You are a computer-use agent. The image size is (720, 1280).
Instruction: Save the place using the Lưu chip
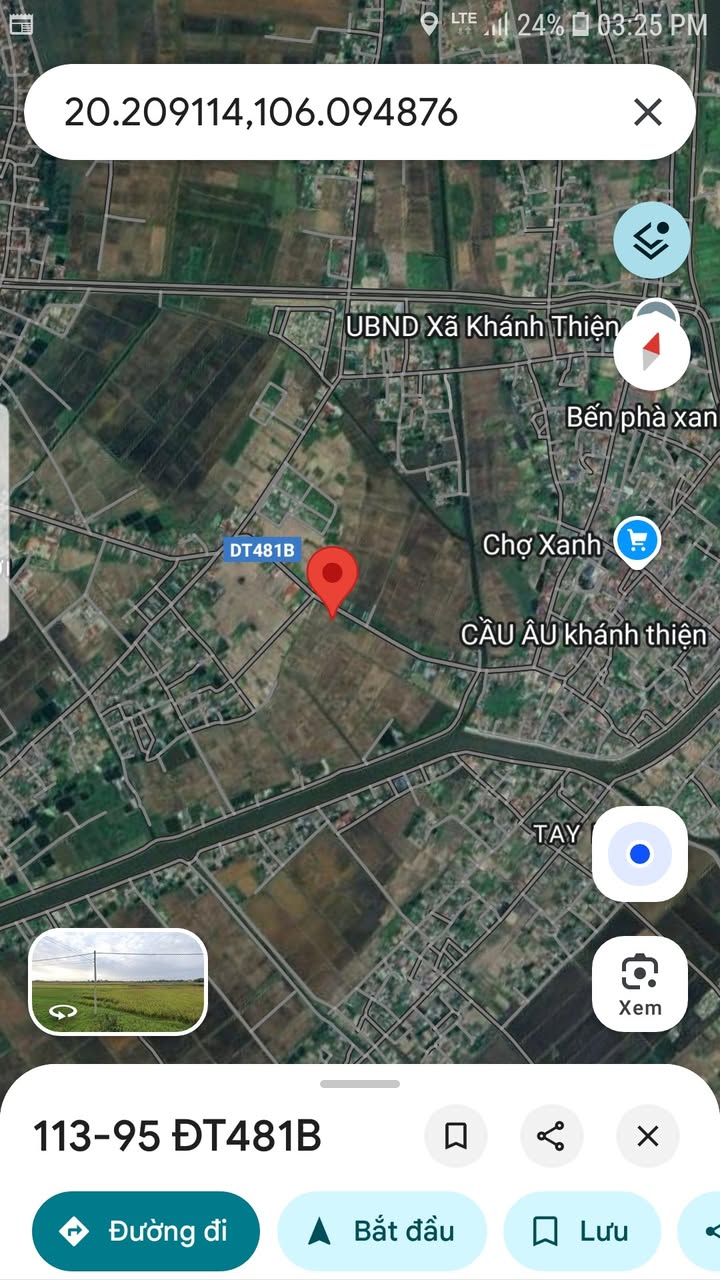pos(582,1231)
